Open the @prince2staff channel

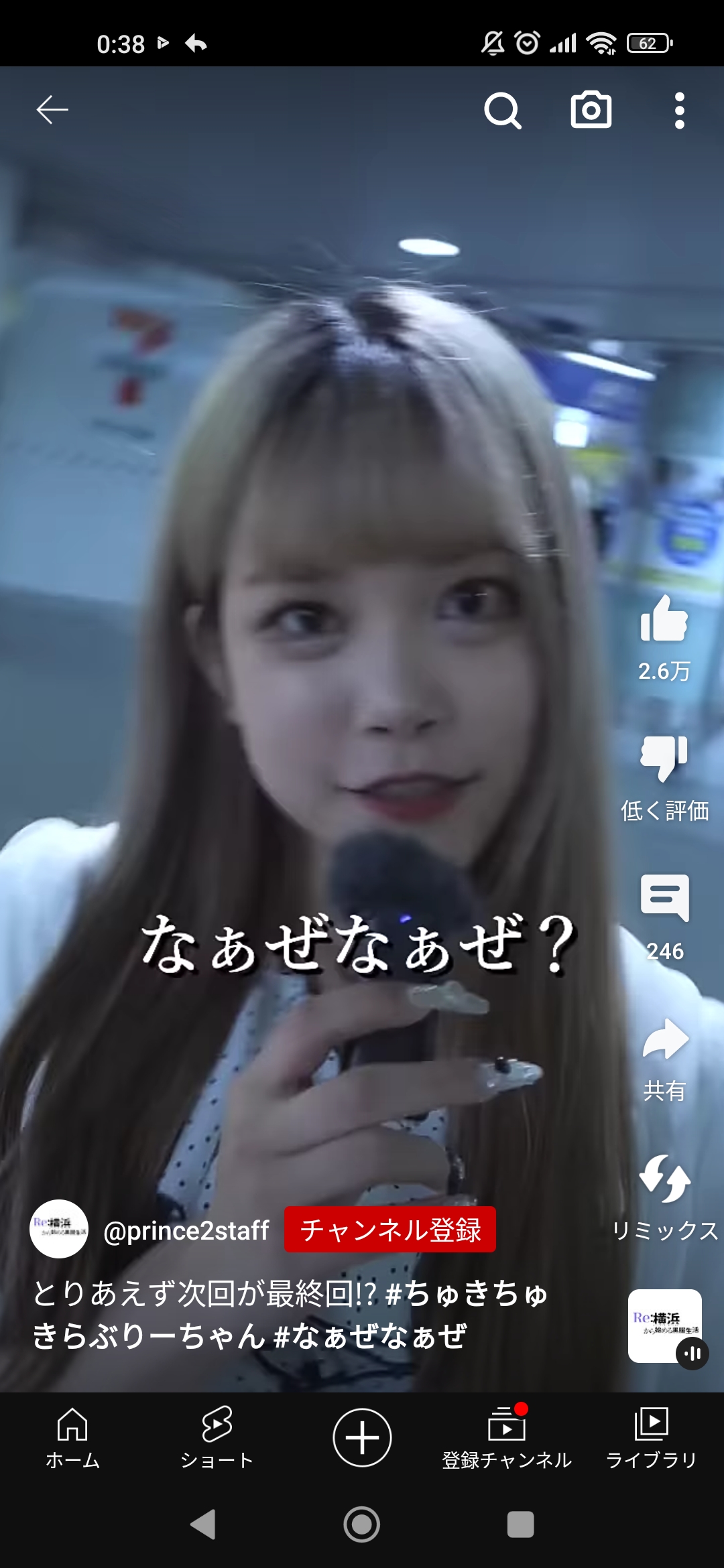(186, 1230)
